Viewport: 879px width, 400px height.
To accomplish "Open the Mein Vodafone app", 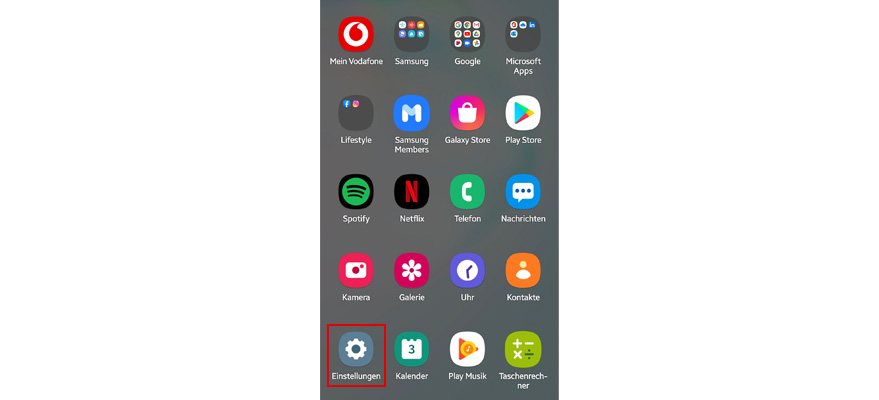I will (x=356, y=35).
